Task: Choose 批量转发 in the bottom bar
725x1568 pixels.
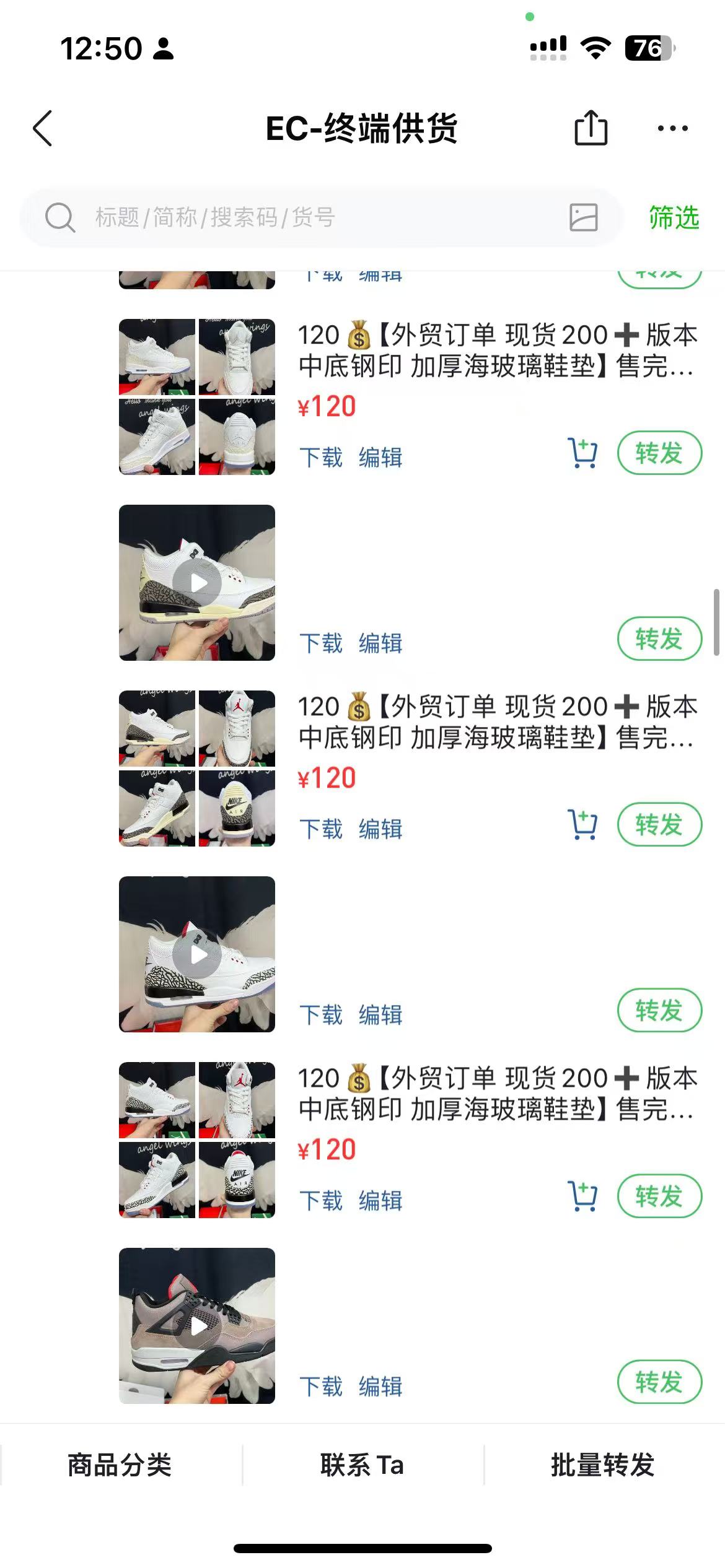Action: point(603,1465)
